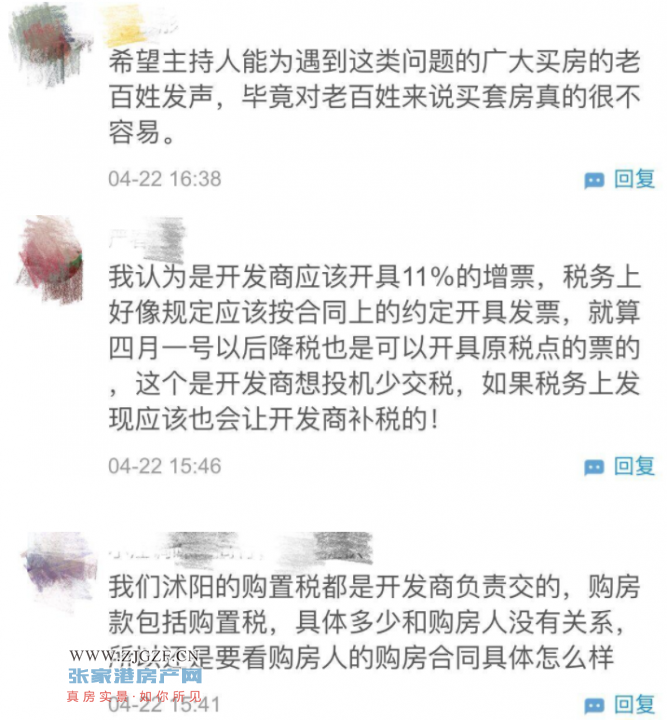The width and height of the screenshot is (667, 720).
Task: Reply to the 04-22 15:41 comment
Action: point(621,706)
